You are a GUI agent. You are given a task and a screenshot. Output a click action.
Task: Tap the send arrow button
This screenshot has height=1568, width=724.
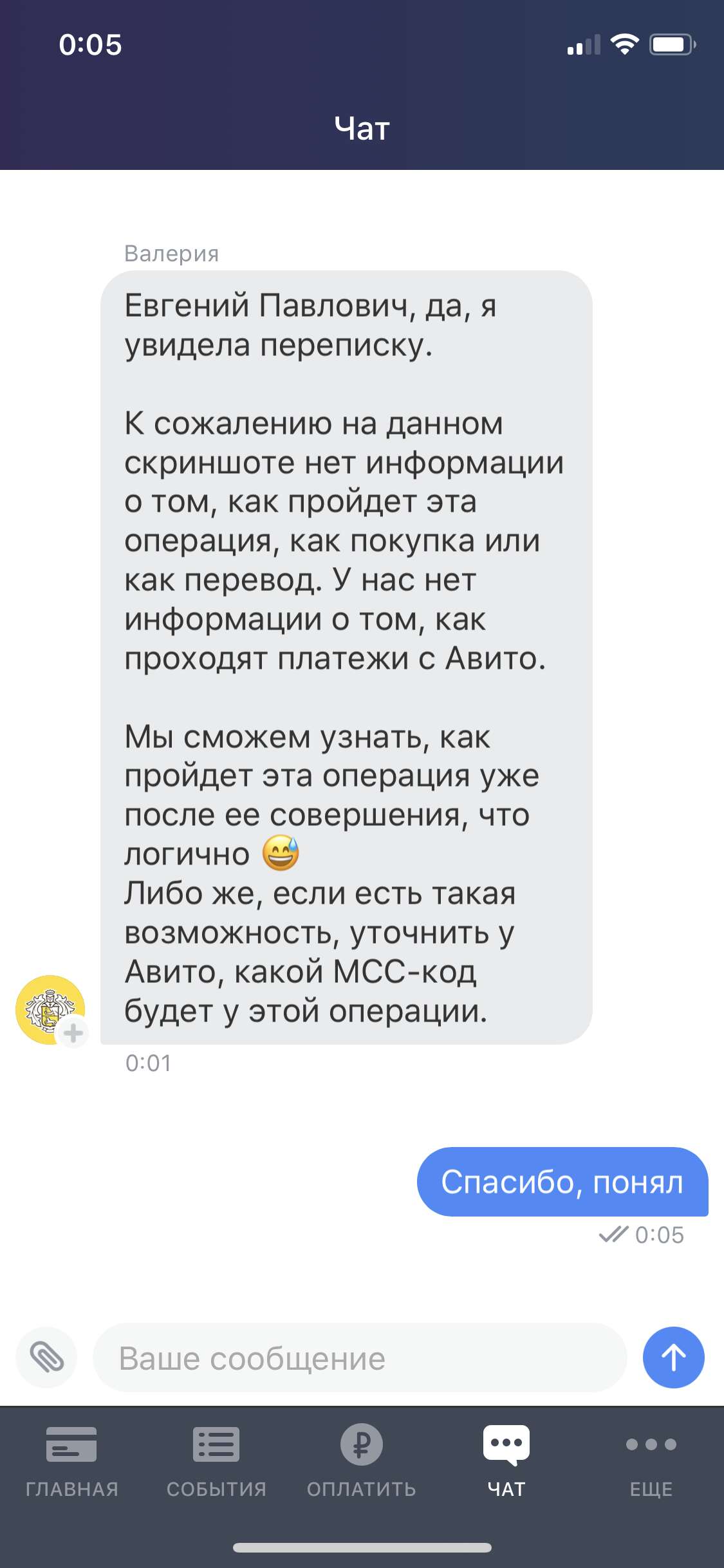tap(673, 1358)
